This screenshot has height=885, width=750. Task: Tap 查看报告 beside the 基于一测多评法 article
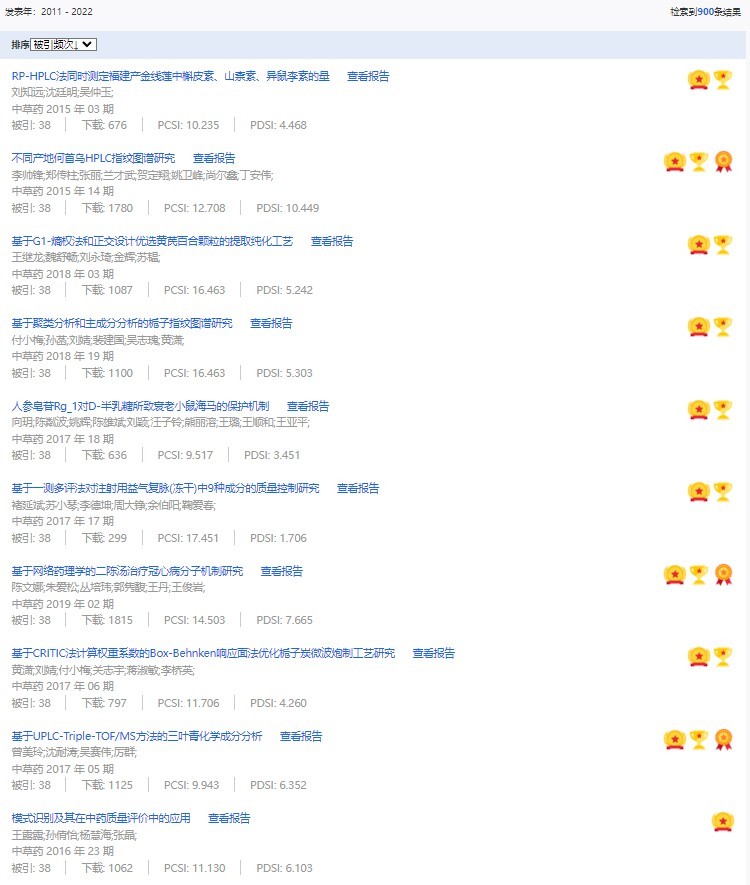358,488
